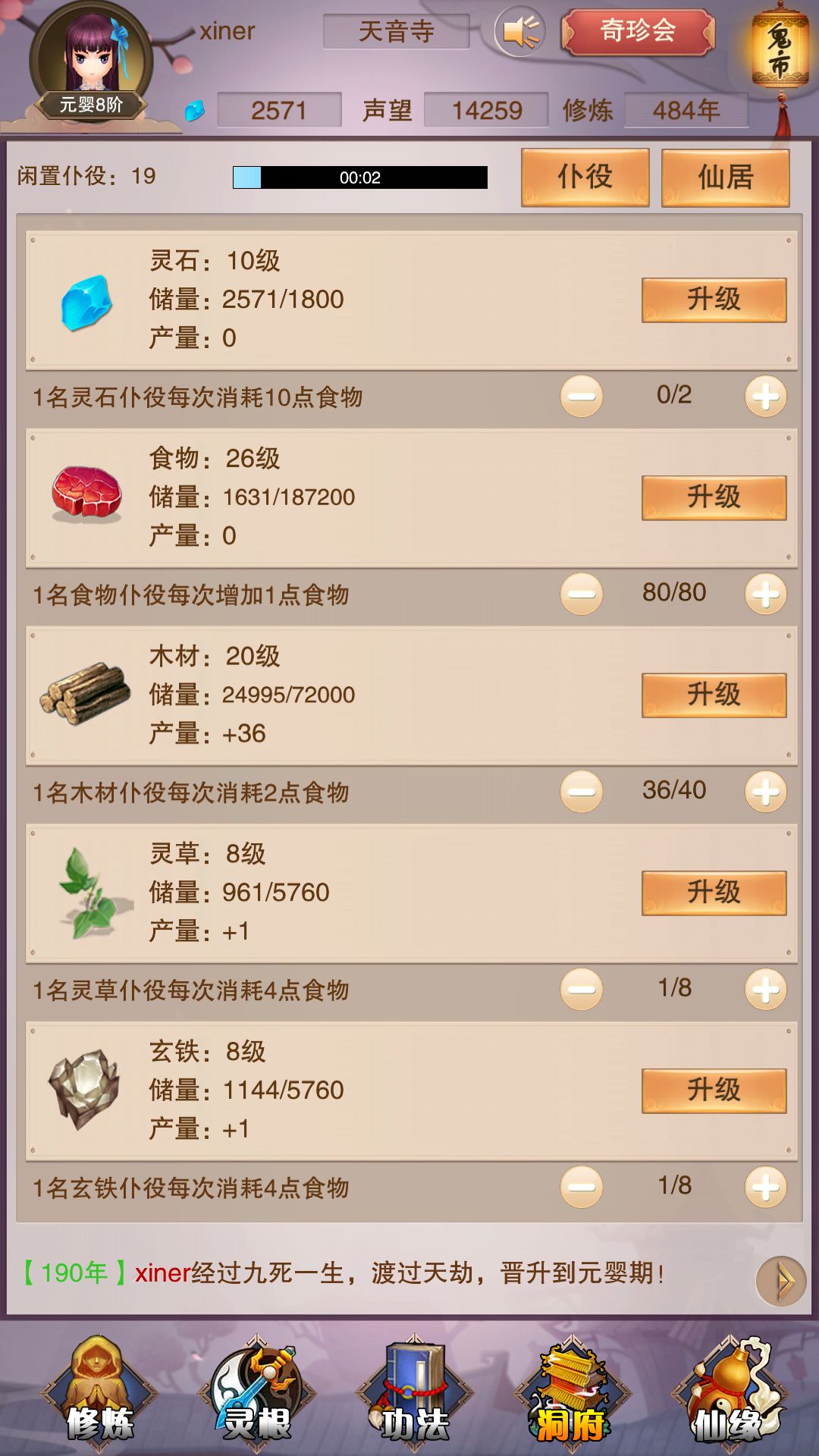Decrease 食物 workers with minus button
Screen dimensions: 819x1456
pyautogui.click(x=579, y=595)
